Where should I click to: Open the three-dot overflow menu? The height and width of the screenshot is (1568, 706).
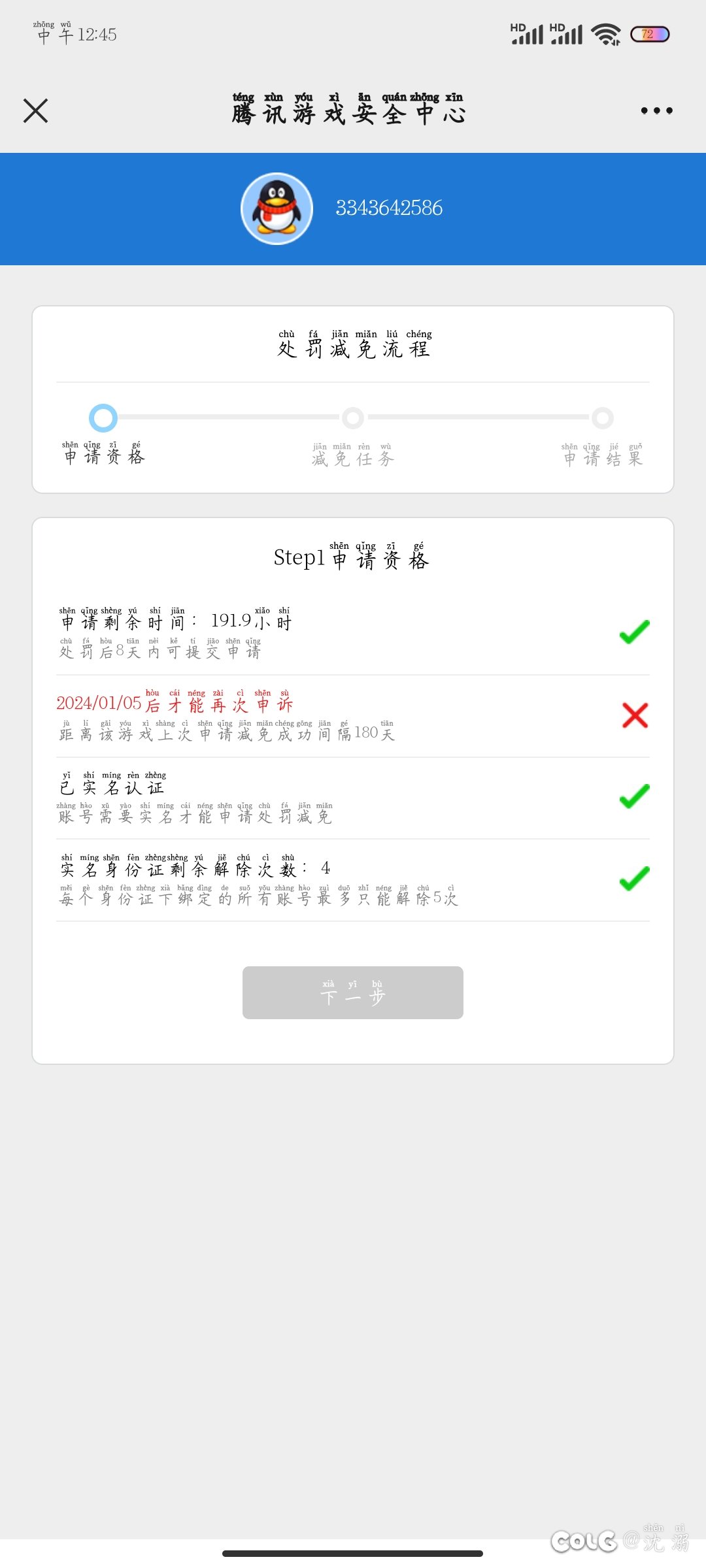coord(657,111)
